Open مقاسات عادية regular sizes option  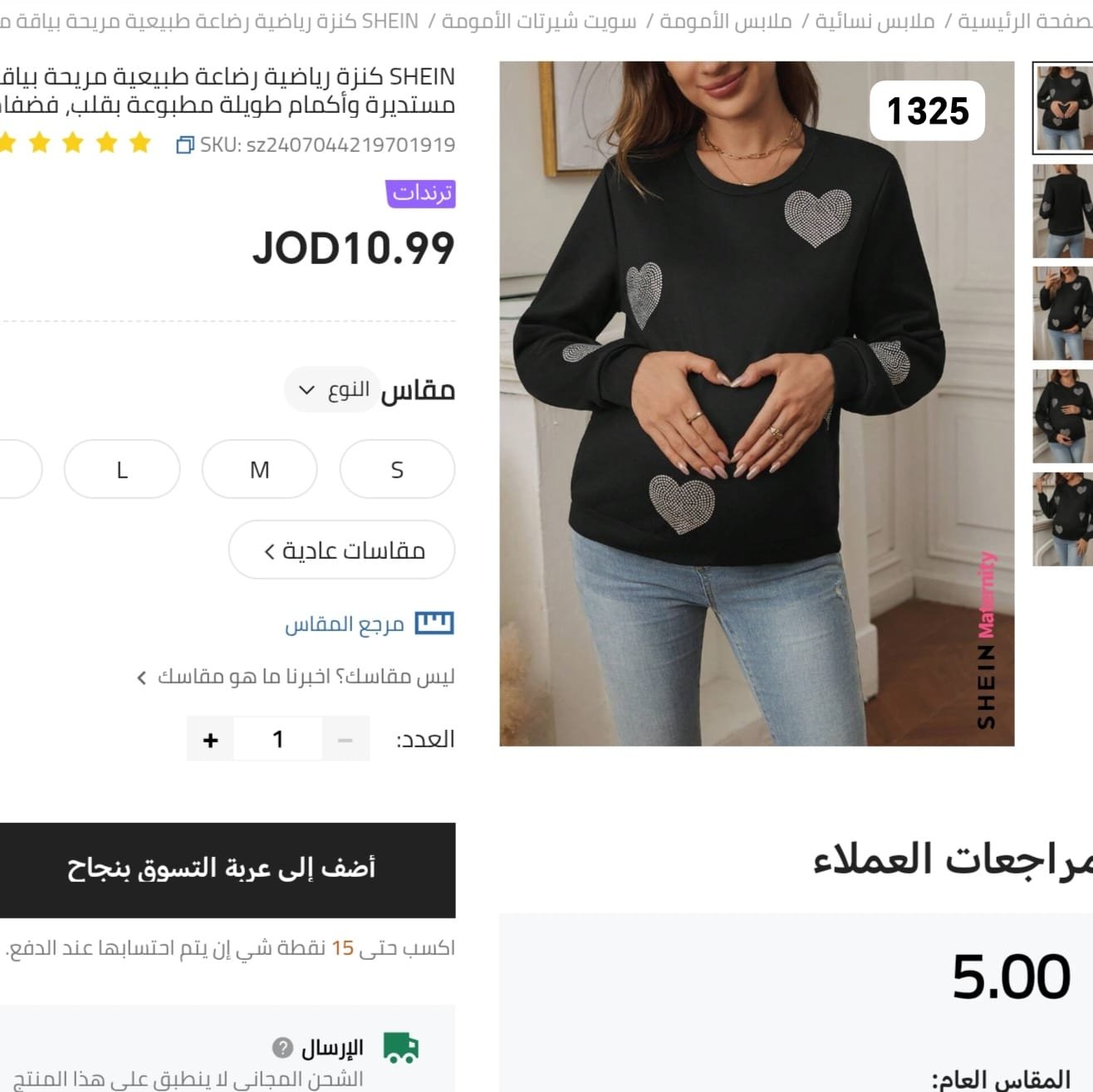(342, 550)
